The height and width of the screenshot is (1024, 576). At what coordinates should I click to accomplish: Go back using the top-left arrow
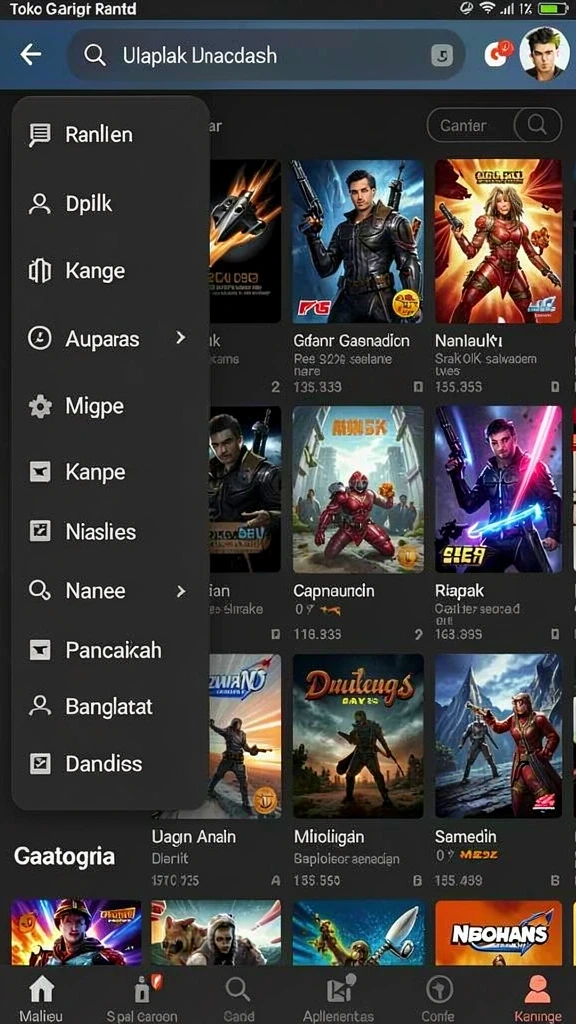pos(31,55)
